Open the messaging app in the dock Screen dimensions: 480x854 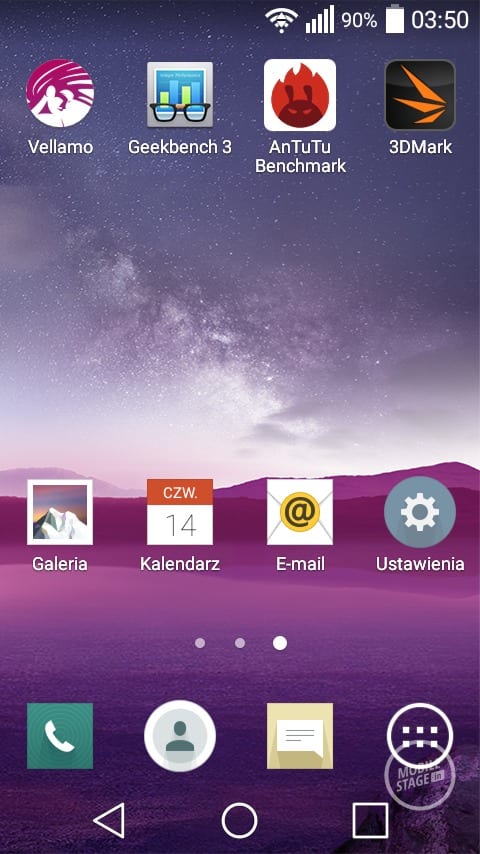pyautogui.click(x=300, y=736)
